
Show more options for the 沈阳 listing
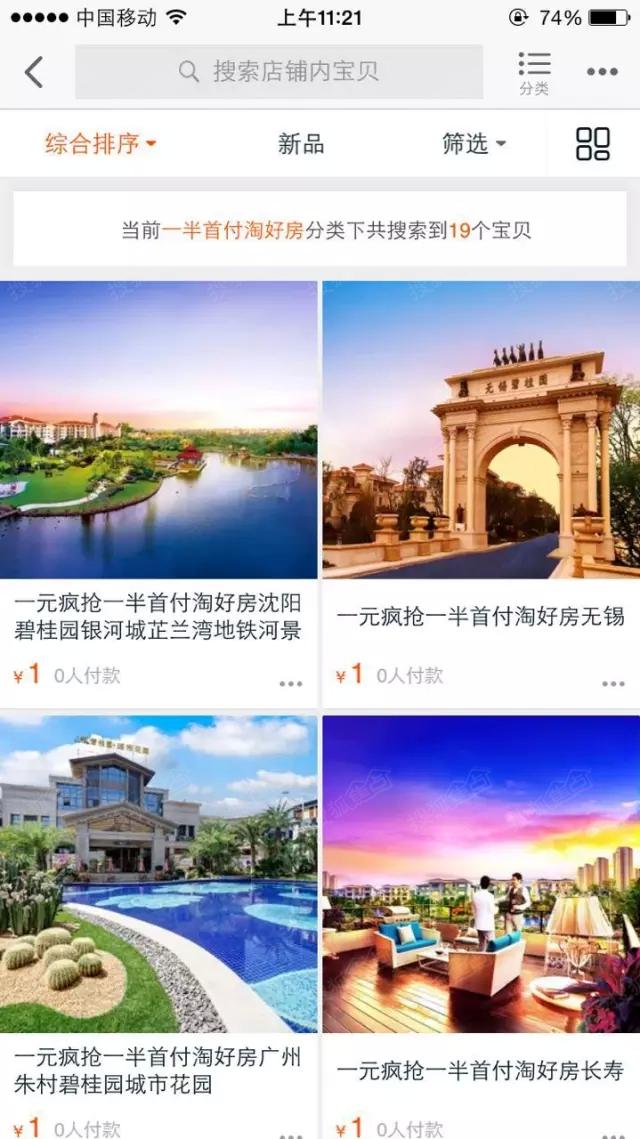click(x=291, y=685)
